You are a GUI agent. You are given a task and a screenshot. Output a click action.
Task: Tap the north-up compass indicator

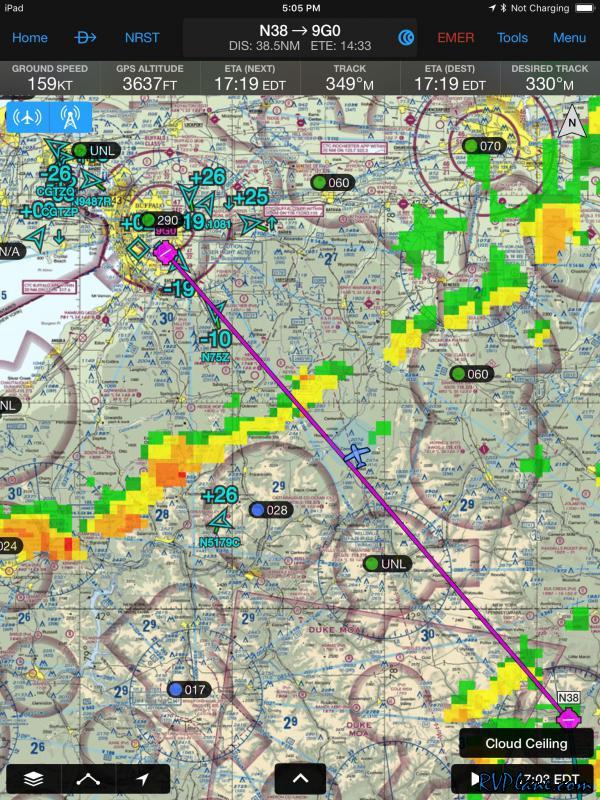click(x=572, y=122)
